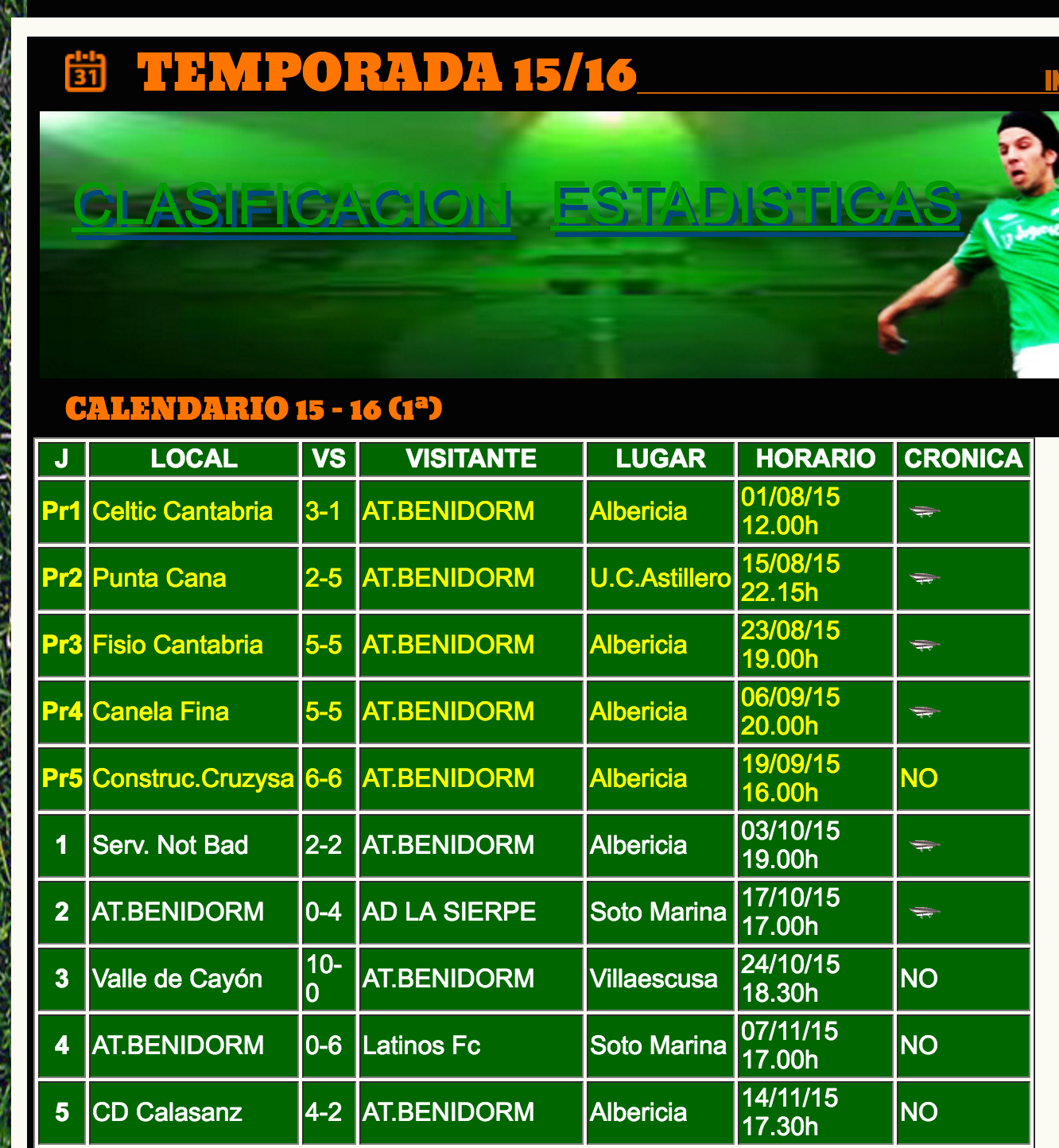Viewport: 1059px width, 1148px height.
Task: Open the cronica icon for Celtic Cantabria match
Action: pyautogui.click(x=924, y=512)
